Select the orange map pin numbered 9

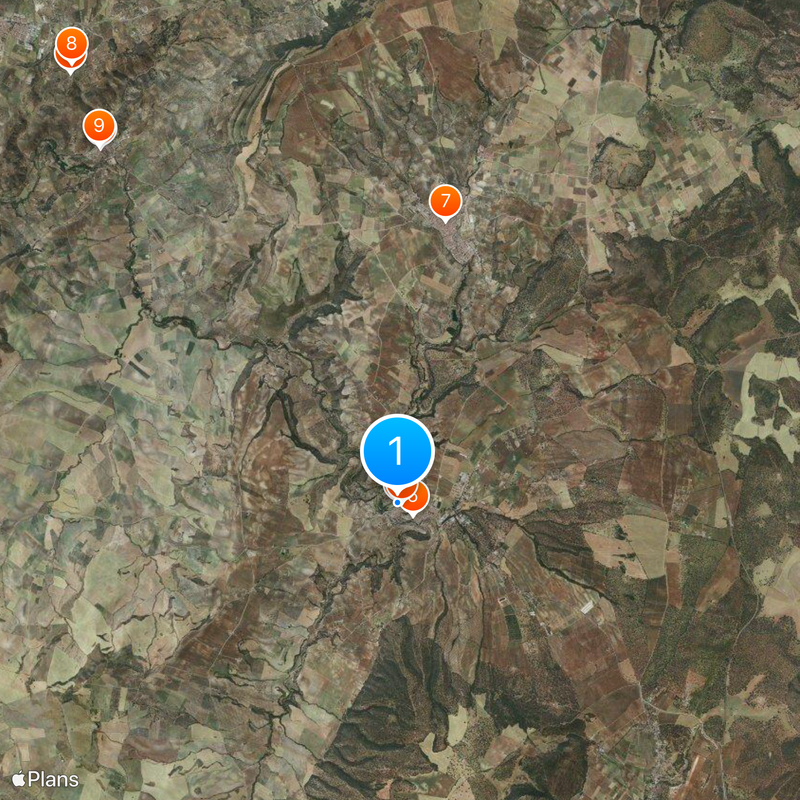point(98,126)
